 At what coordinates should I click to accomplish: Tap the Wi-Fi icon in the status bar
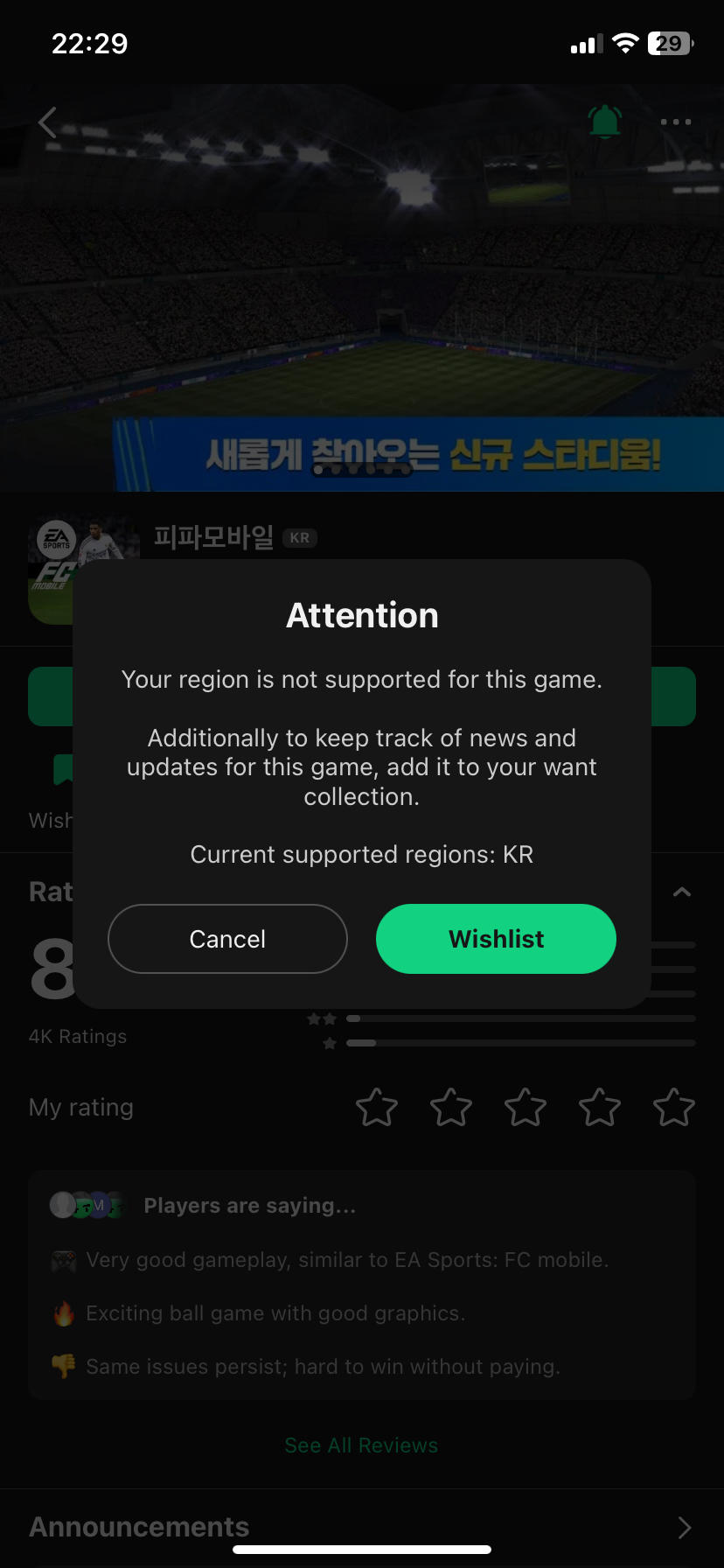[625, 43]
